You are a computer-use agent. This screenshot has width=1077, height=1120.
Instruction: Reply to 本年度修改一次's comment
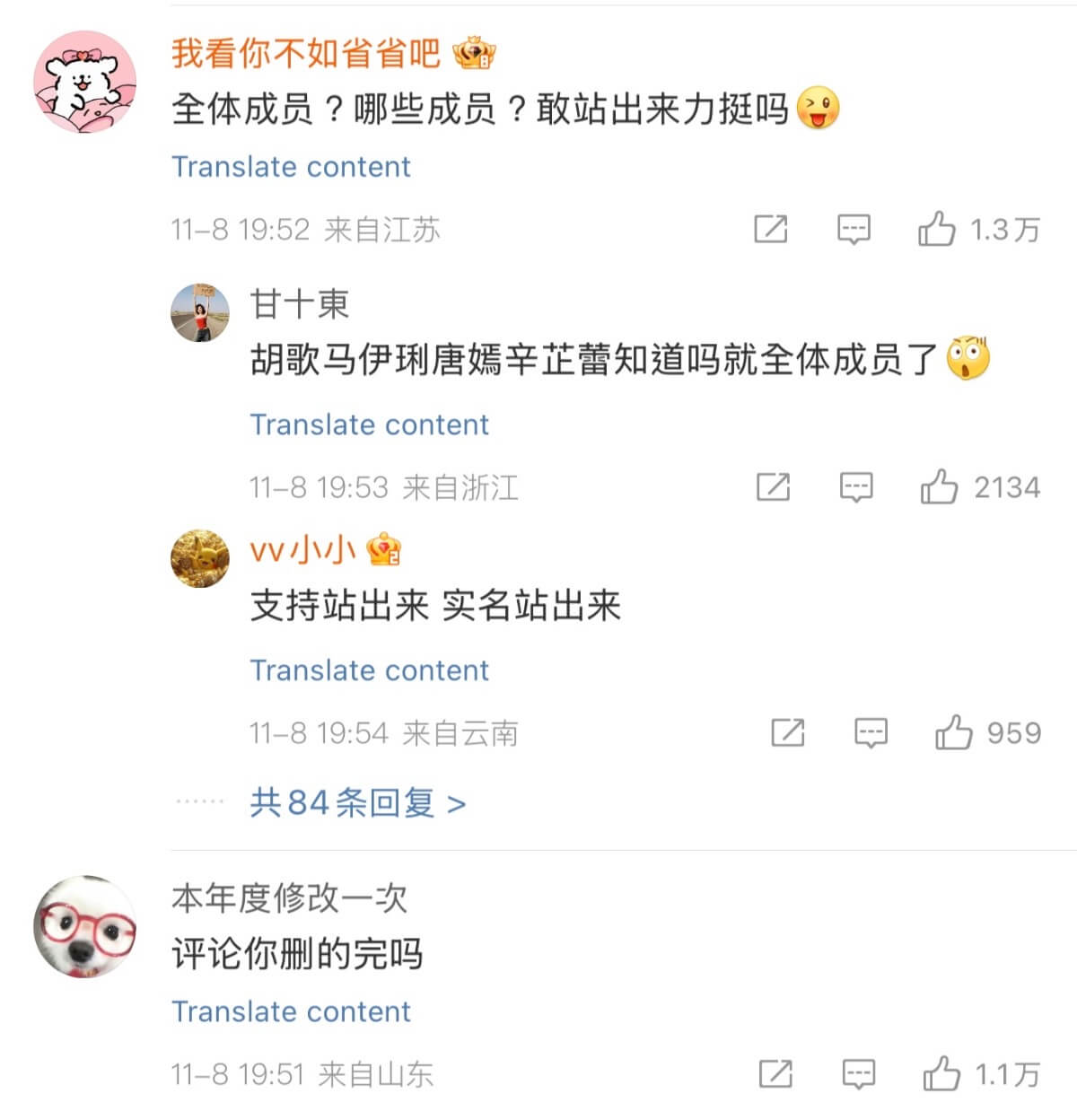(859, 1073)
